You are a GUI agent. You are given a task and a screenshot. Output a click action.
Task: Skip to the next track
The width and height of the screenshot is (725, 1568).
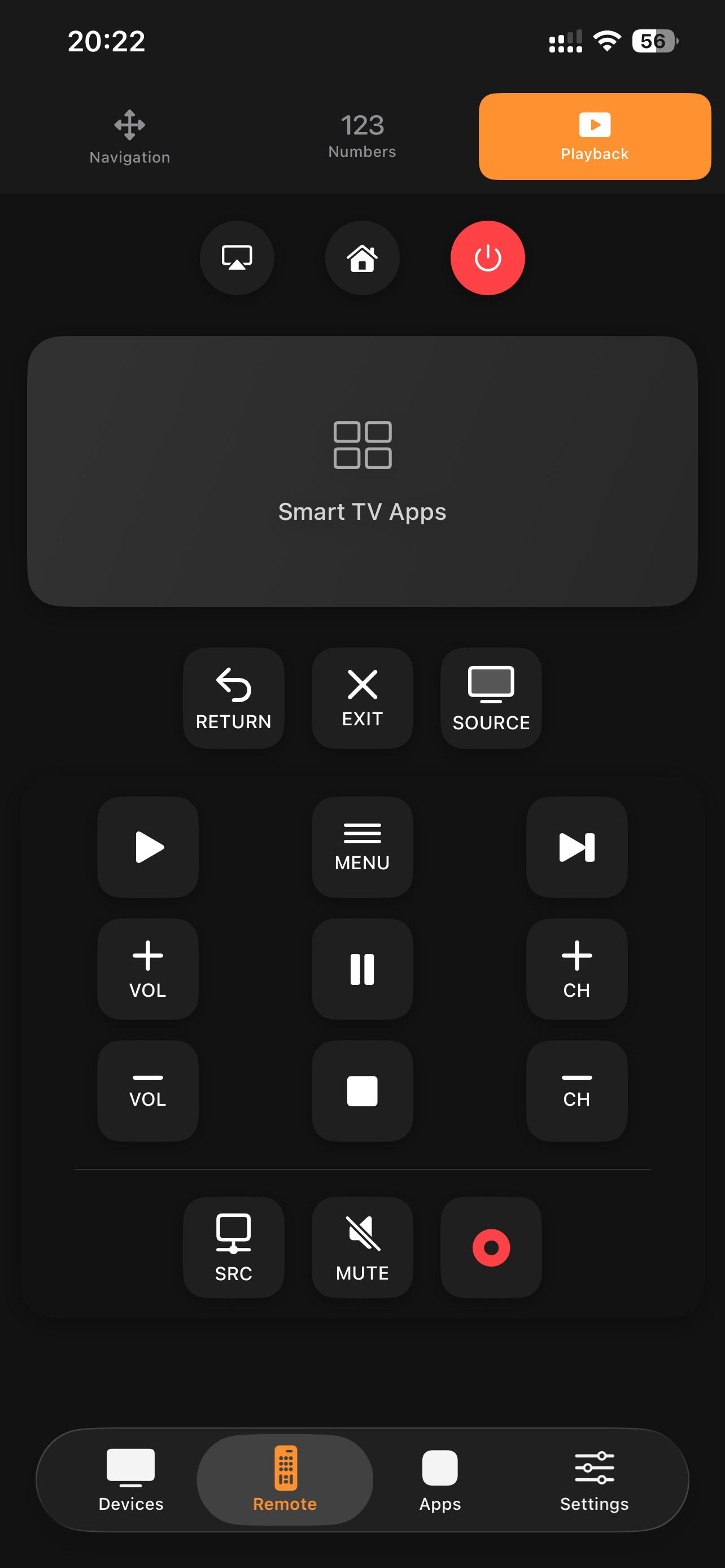576,847
